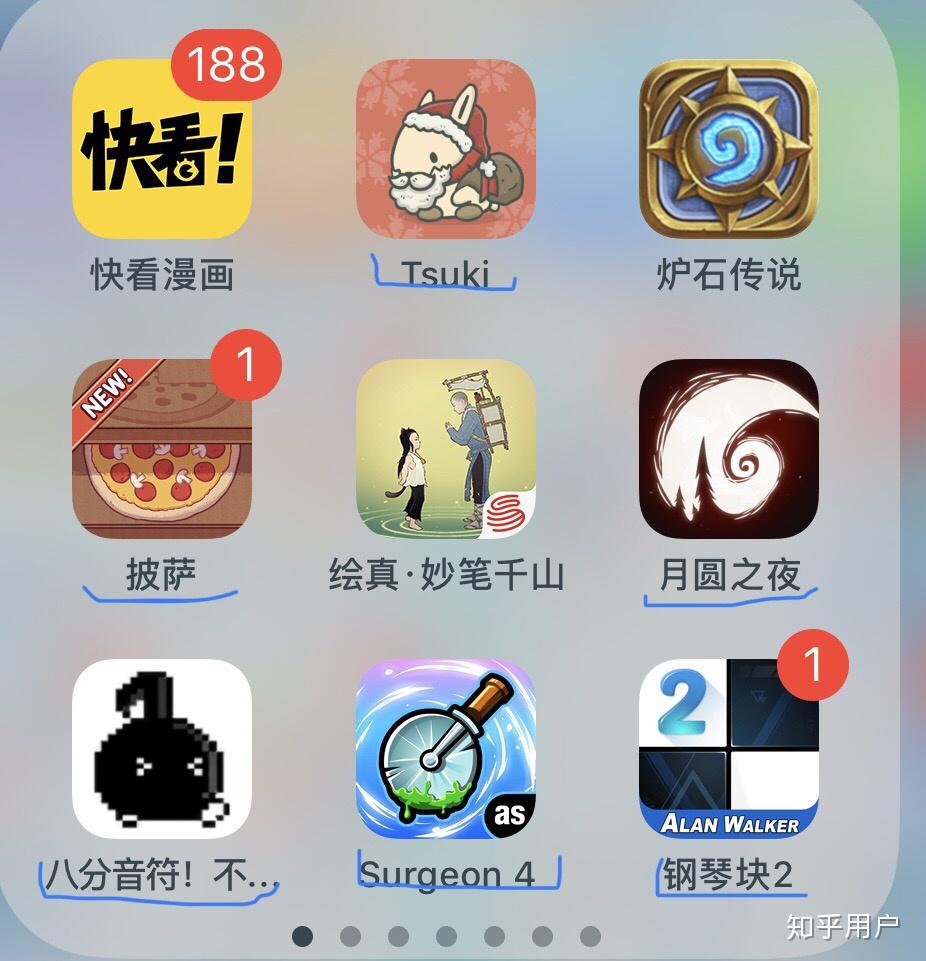Open the 八分音符 game
The image size is (926, 961).
(161, 749)
